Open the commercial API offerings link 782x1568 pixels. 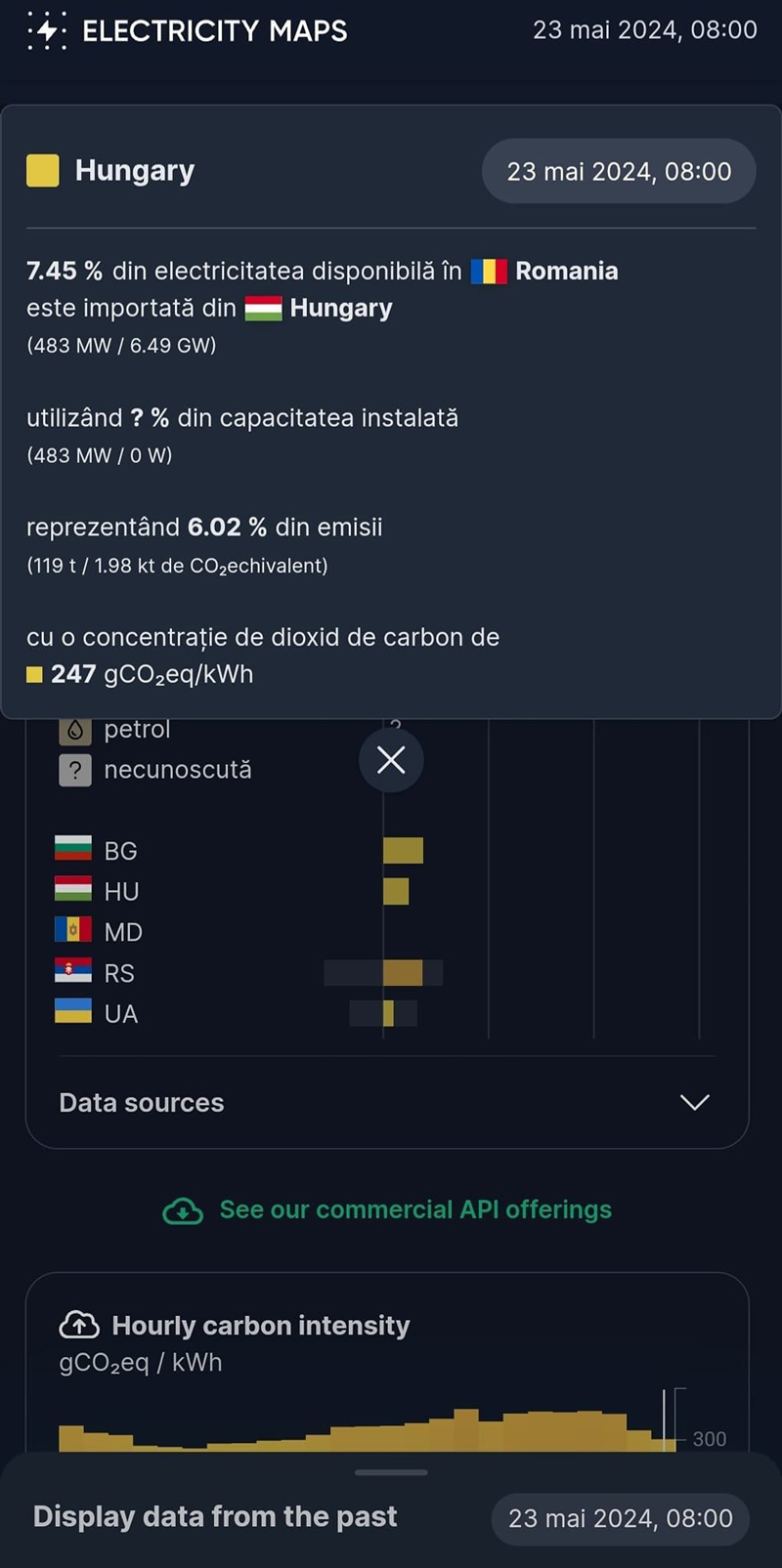coord(414,1209)
